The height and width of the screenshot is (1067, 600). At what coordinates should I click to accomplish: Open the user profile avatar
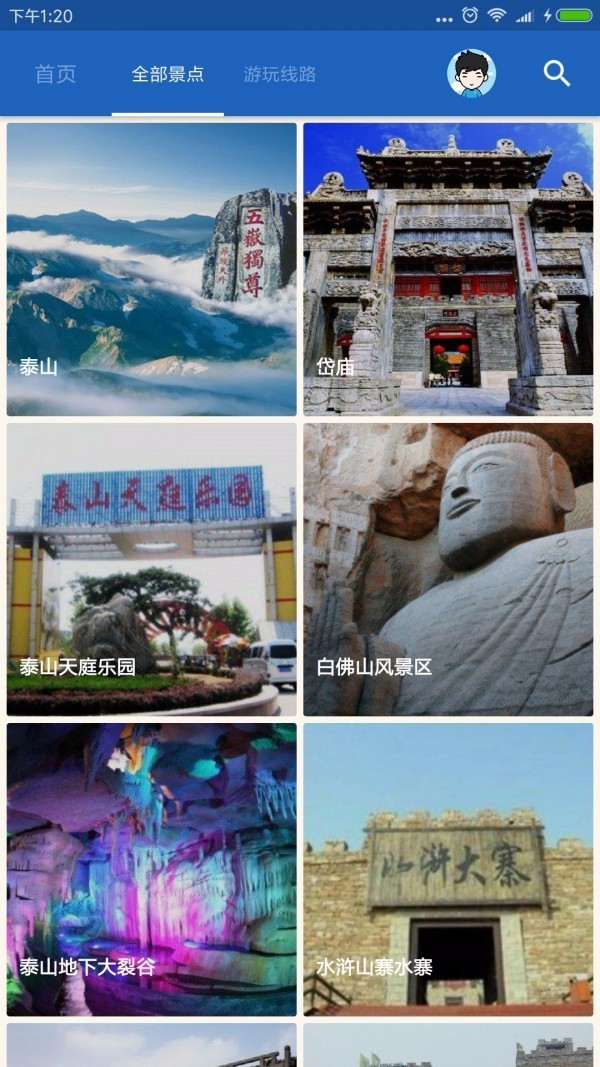click(471, 73)
